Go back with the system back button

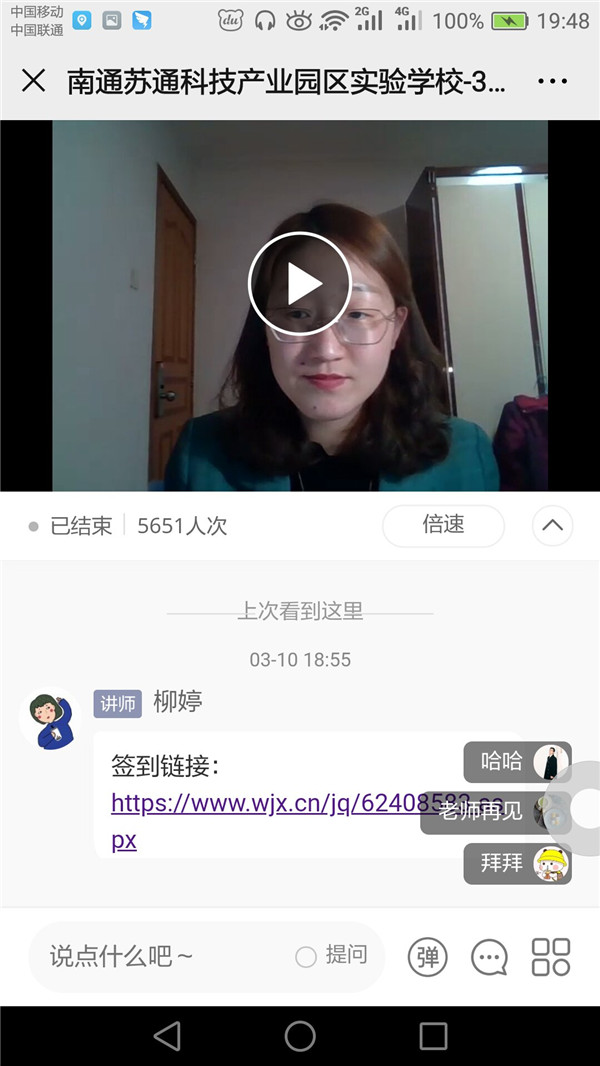pos(167,1036)
